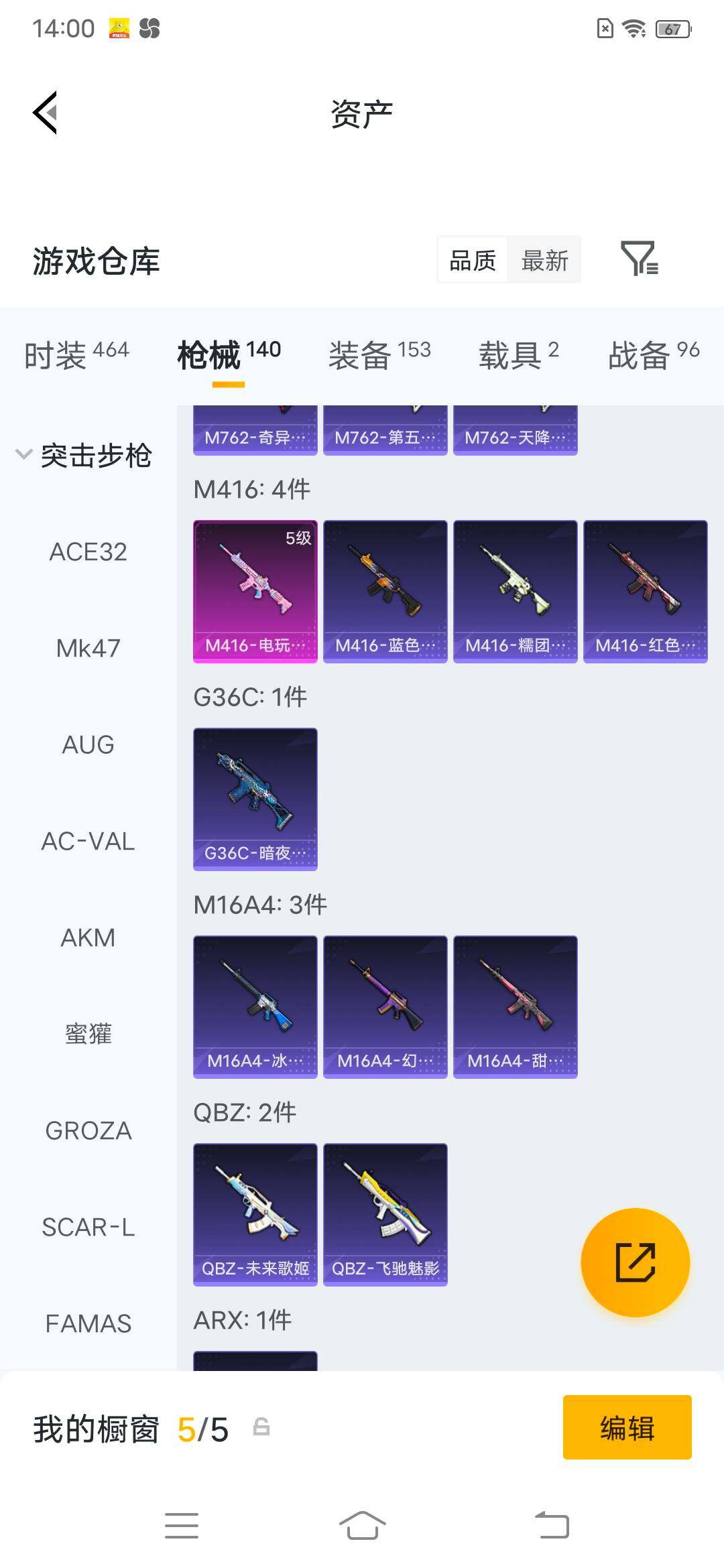
Task: Sort the warehouse by 品质
Action: click(473, 260)
